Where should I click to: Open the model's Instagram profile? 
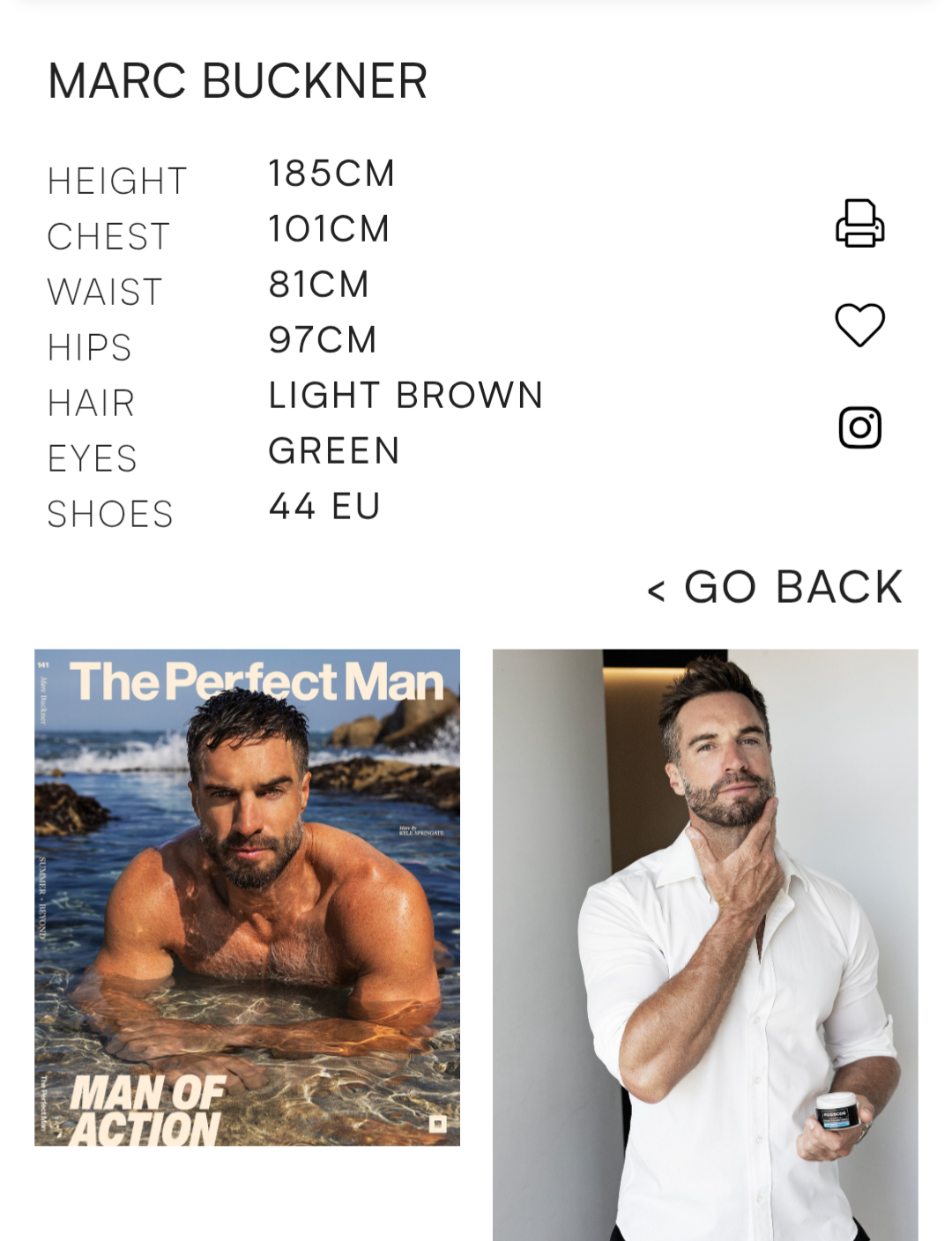coord(859,427)
